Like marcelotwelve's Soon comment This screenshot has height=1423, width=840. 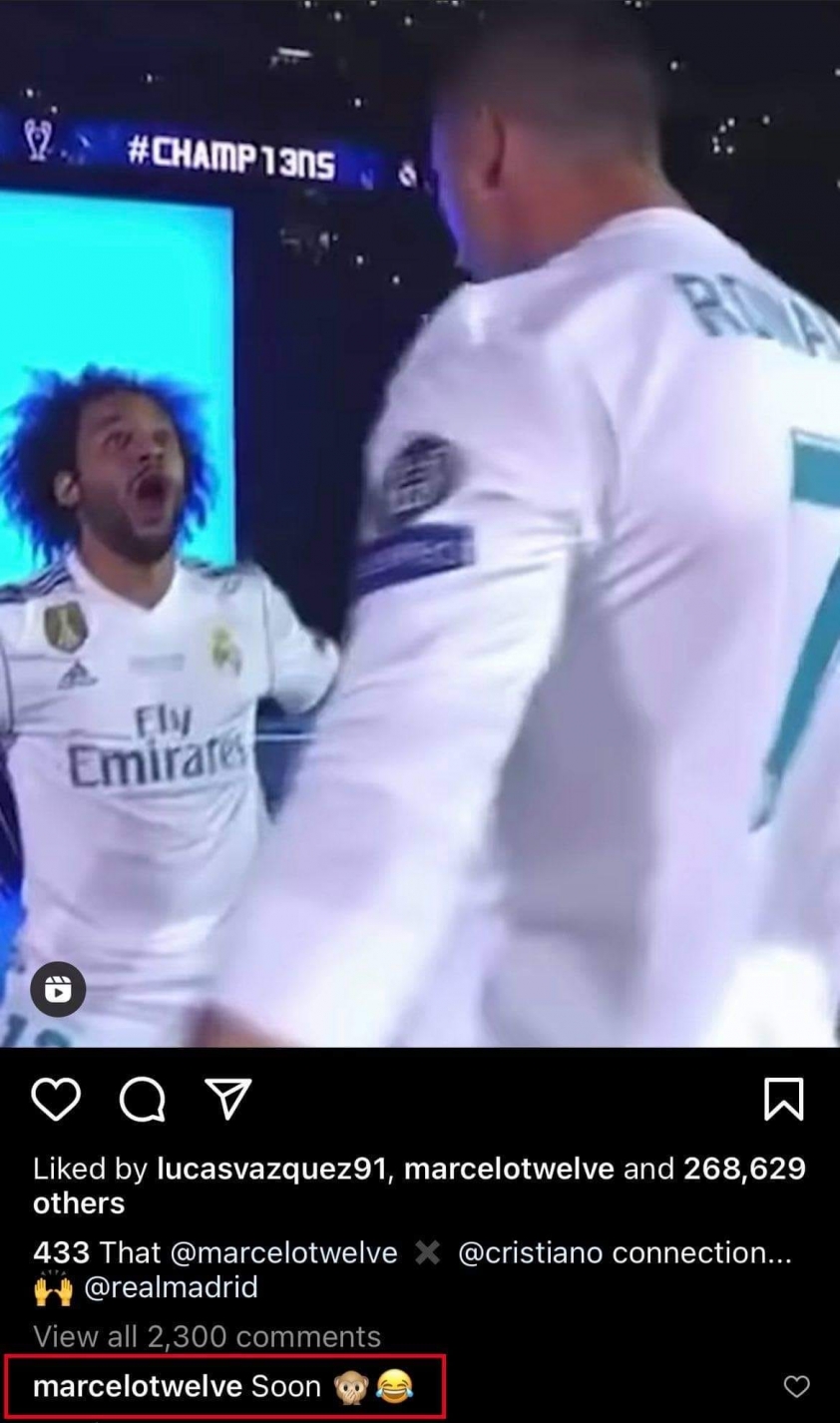click(x=796, y=1386)
